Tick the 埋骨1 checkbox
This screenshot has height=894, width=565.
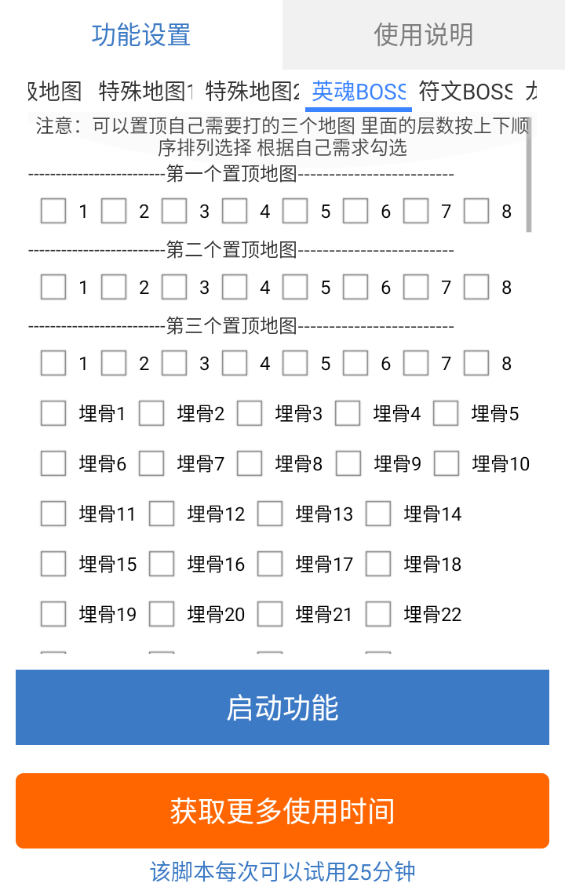pos(53,413)
